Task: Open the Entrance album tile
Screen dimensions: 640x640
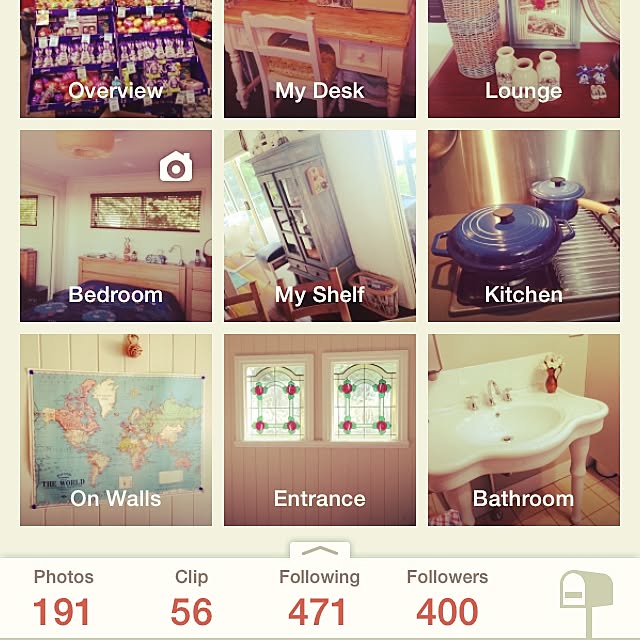Action: click(x=320, y=430)
